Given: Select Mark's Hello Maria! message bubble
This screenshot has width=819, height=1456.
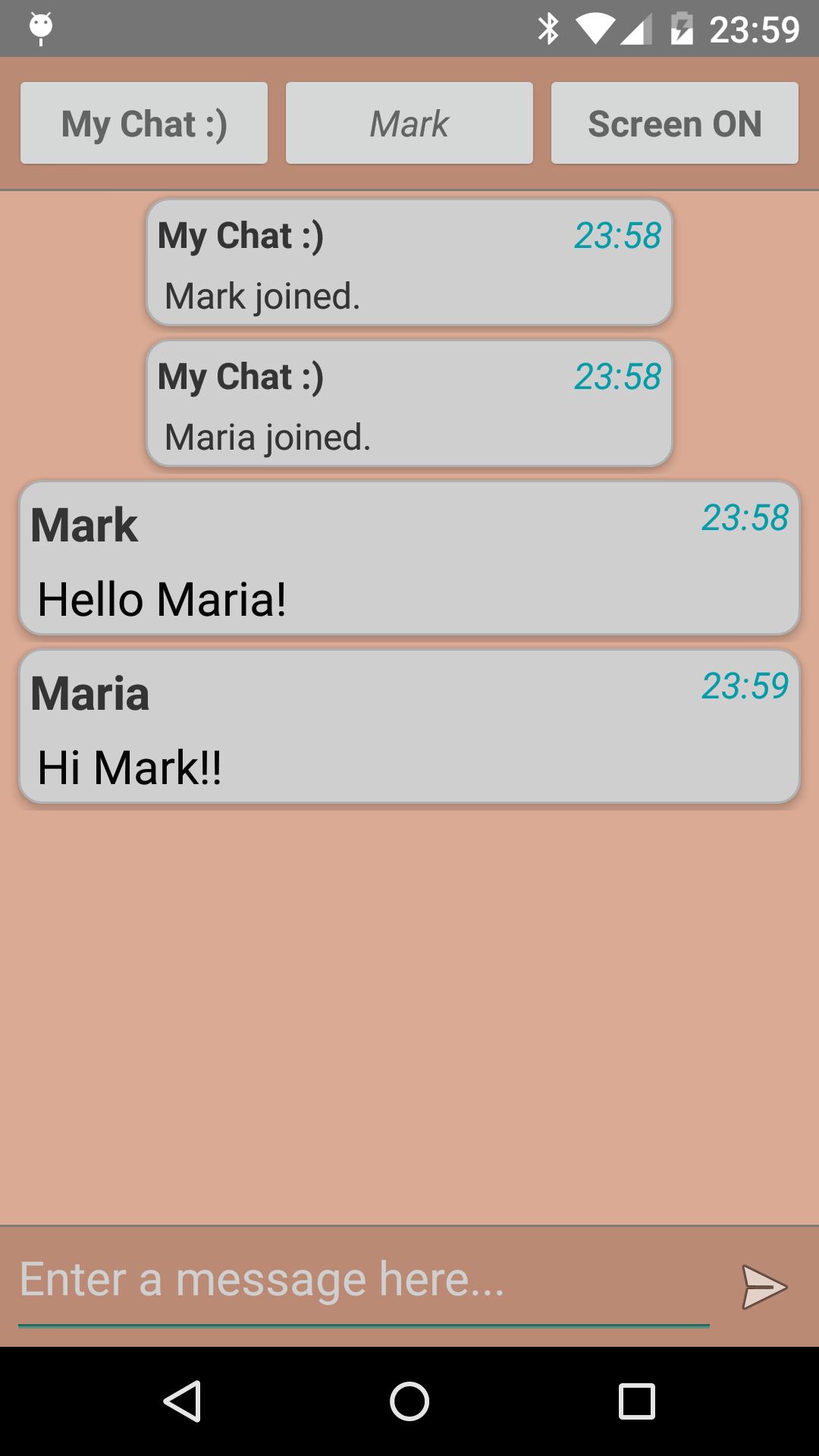Looking at the screenshot, I should [x=409, y=559].
